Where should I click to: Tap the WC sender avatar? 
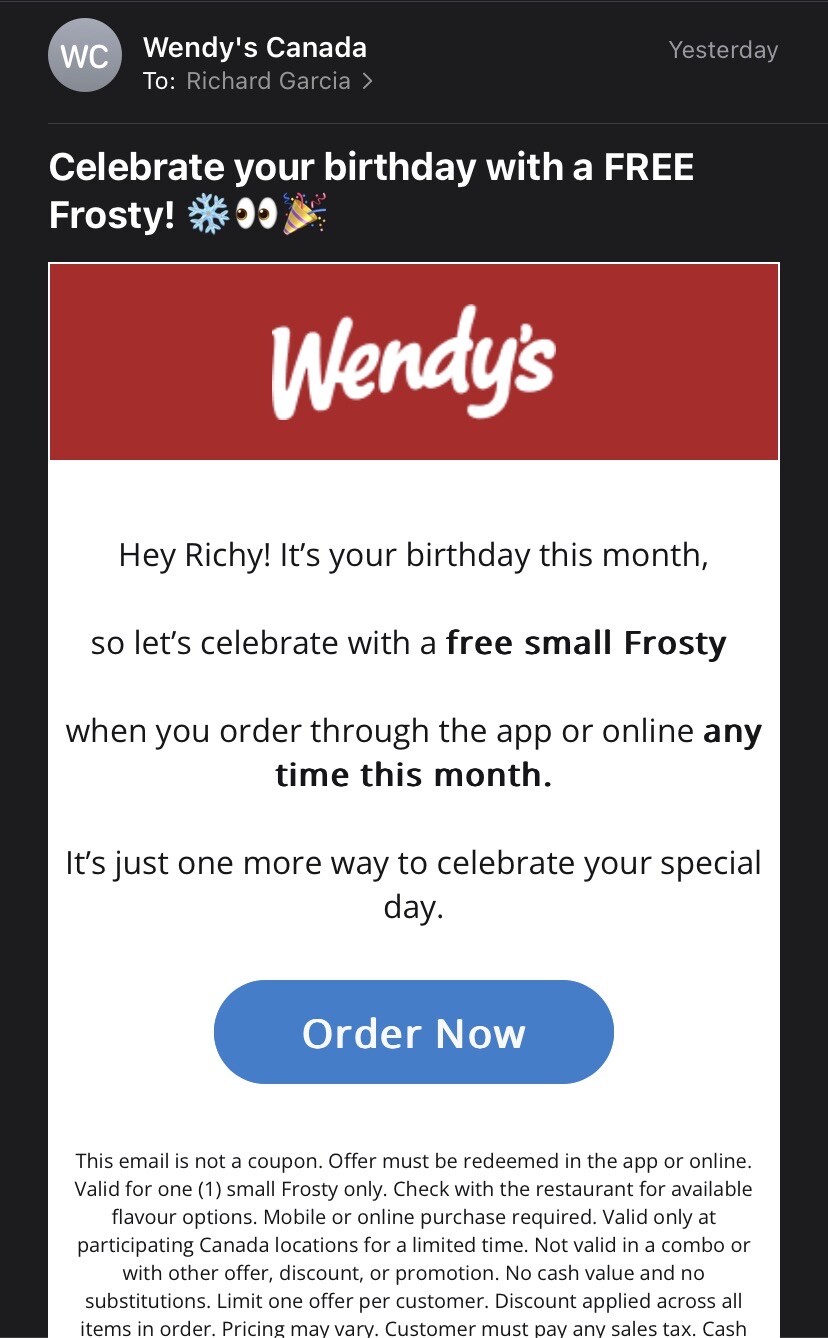tap(85, 57)
